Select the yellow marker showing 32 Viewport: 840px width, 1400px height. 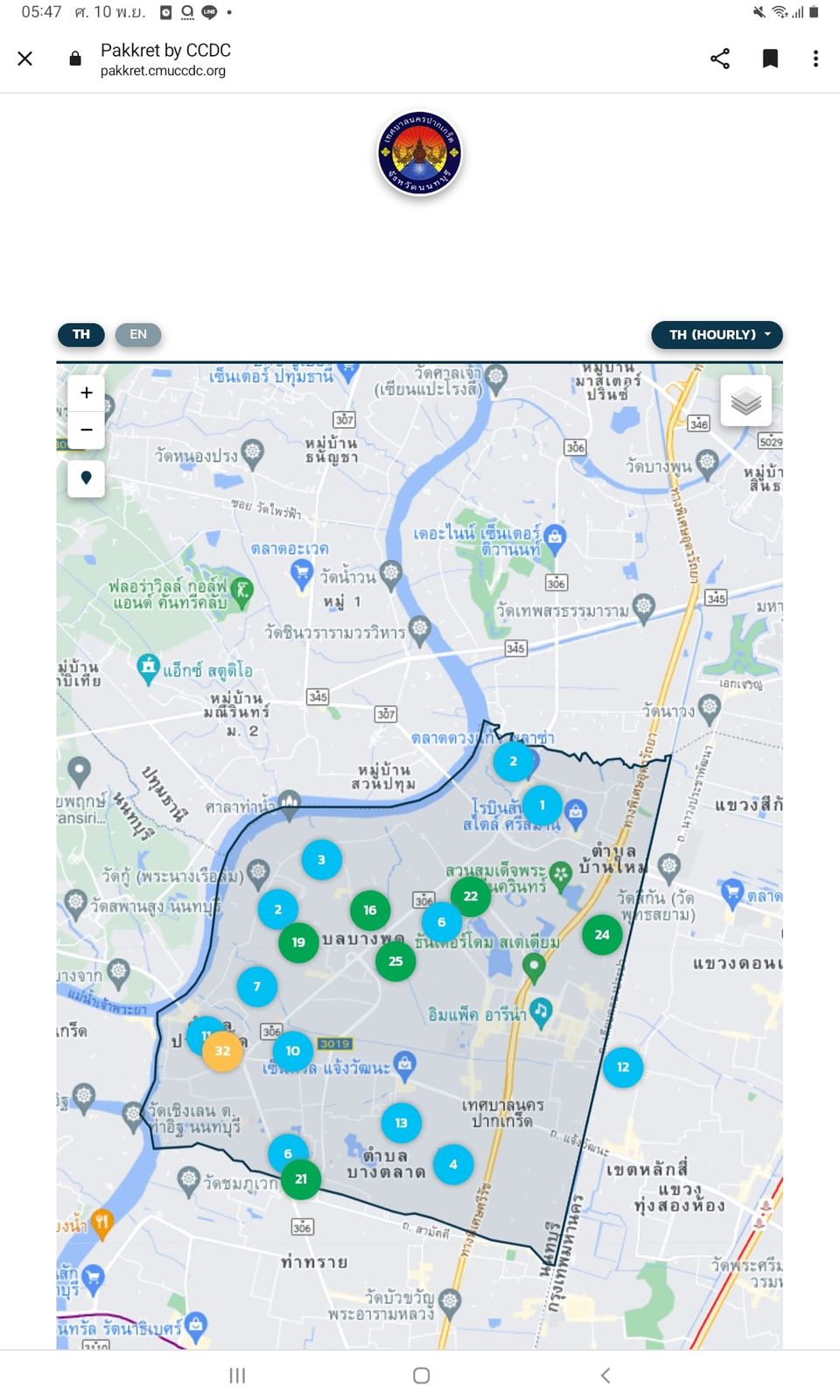point(223,1051)
